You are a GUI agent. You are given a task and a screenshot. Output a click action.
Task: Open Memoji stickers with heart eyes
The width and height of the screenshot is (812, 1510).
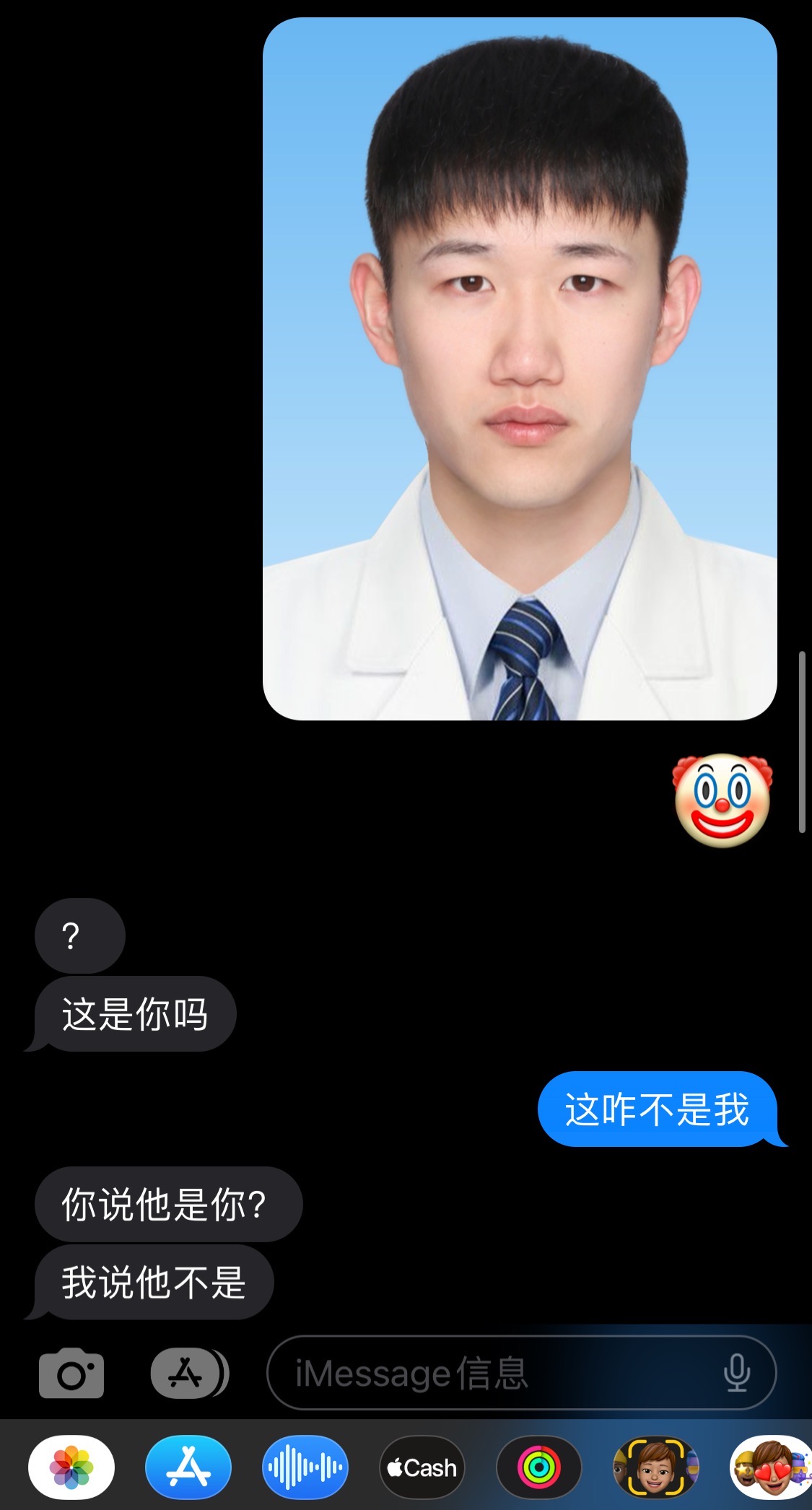[771, 1467]
